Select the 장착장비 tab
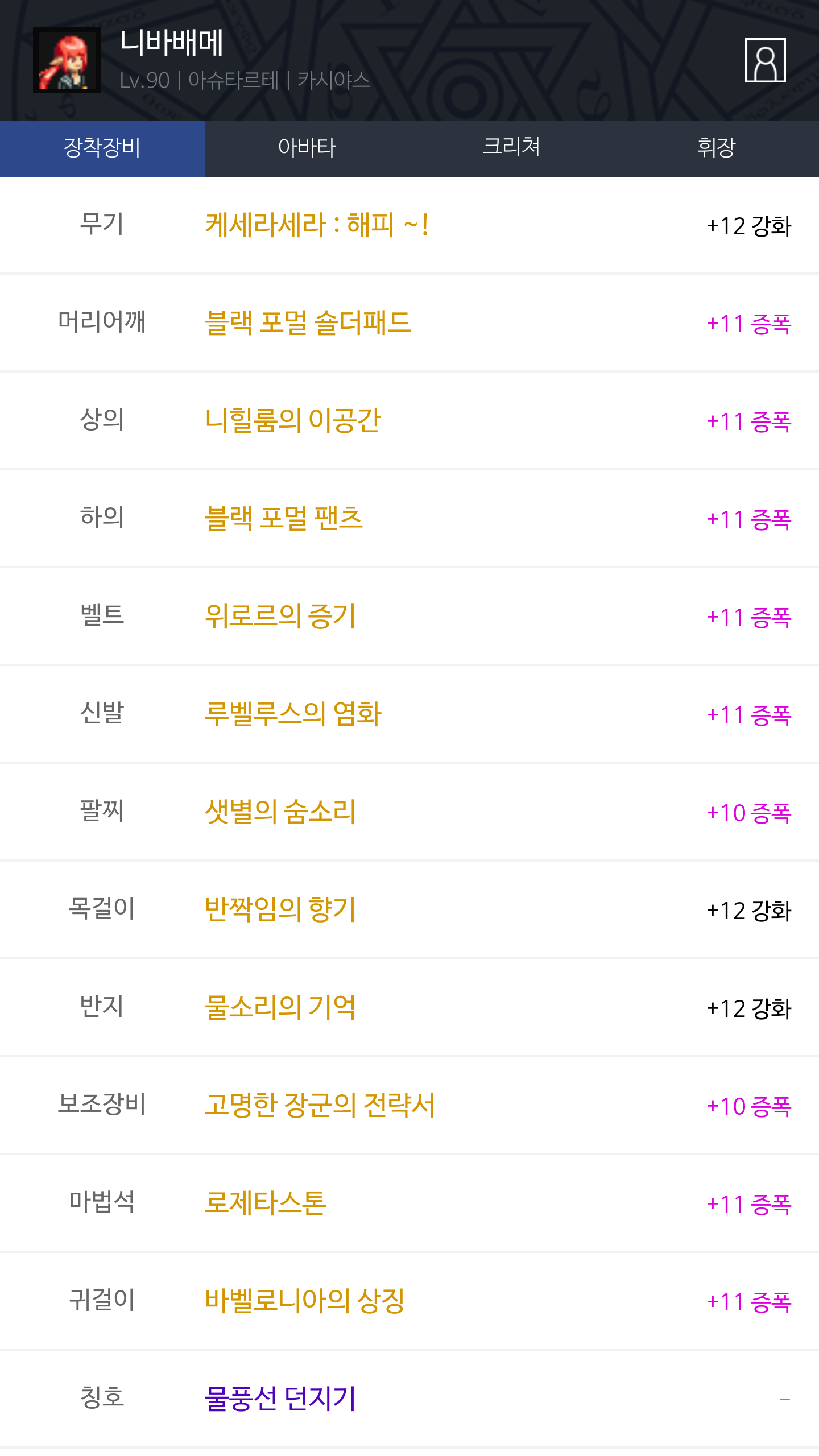The width and height of the screenshot is (819, 1456). (102, 148)
